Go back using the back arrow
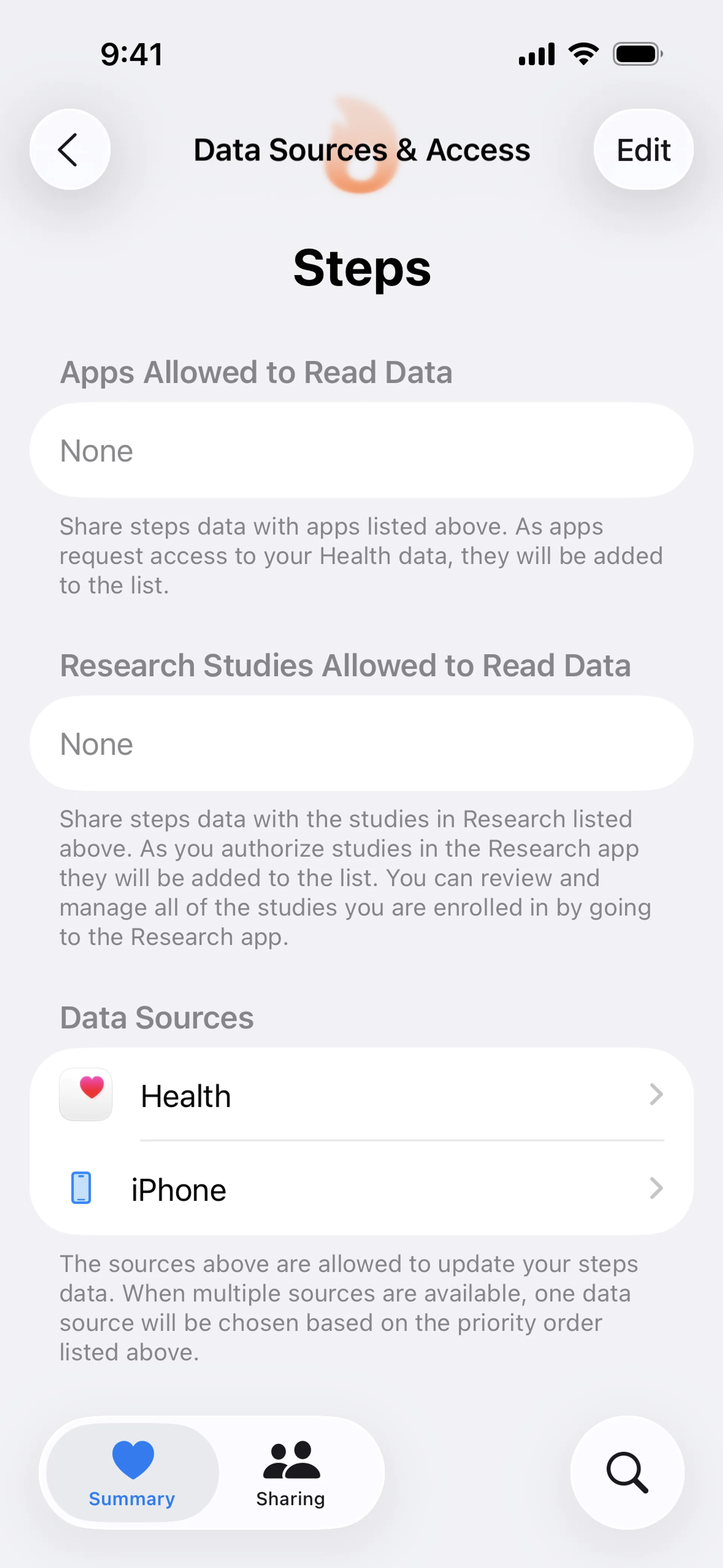 [x=69, y=149]
